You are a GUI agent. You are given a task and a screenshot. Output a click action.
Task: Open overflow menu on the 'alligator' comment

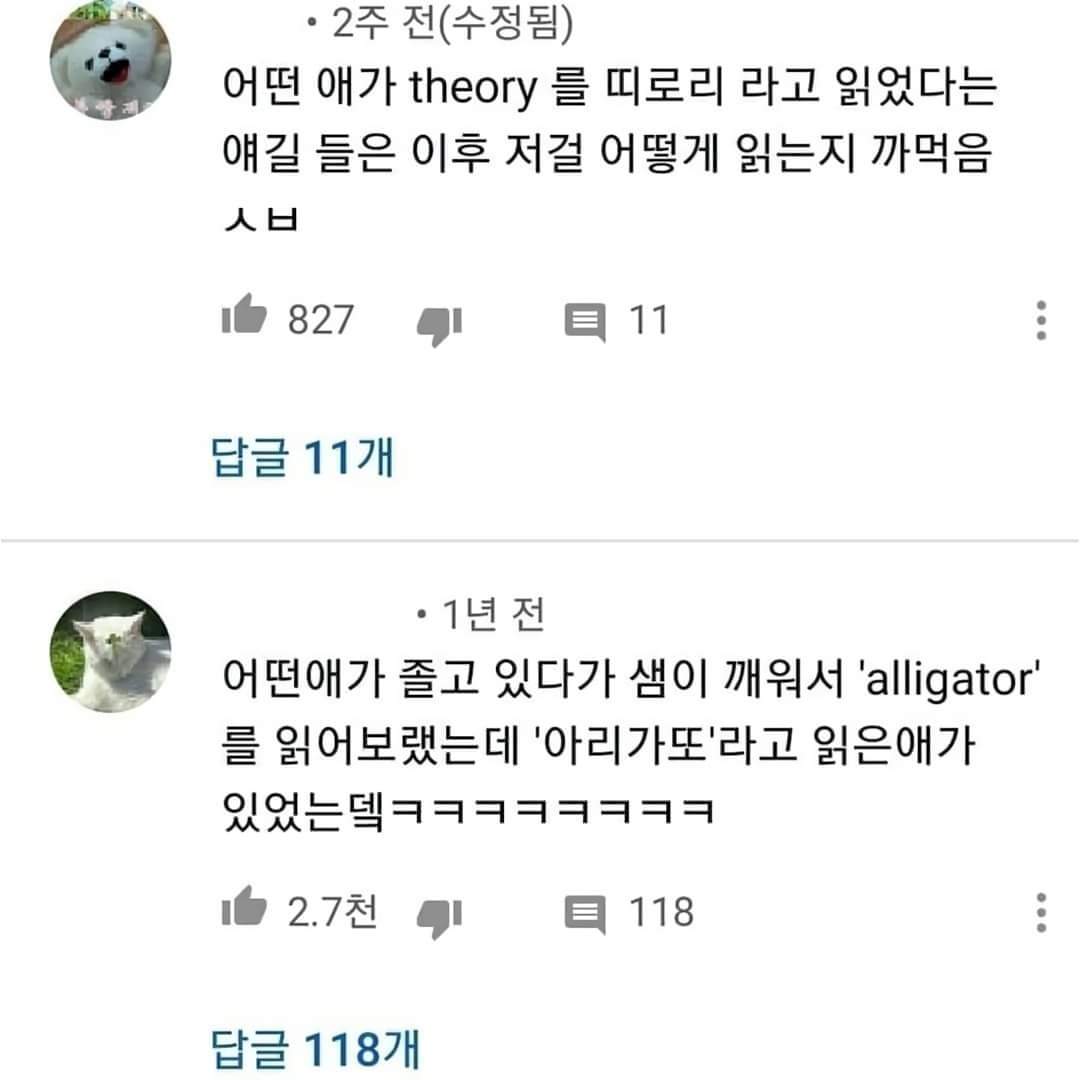pyautogui.click(x=1041, y=912)
